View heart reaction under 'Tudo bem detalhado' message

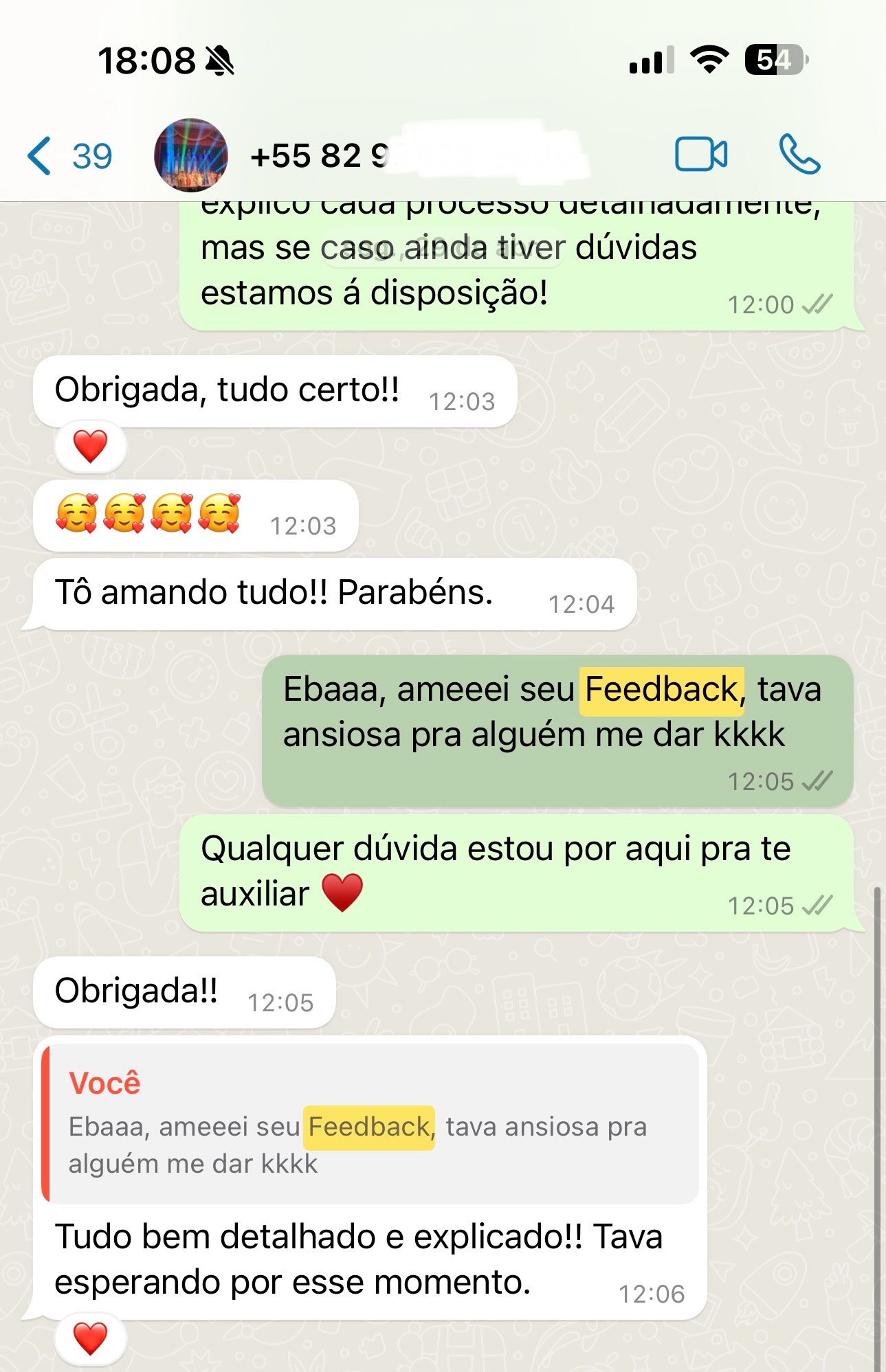(x=91, y=1338)
